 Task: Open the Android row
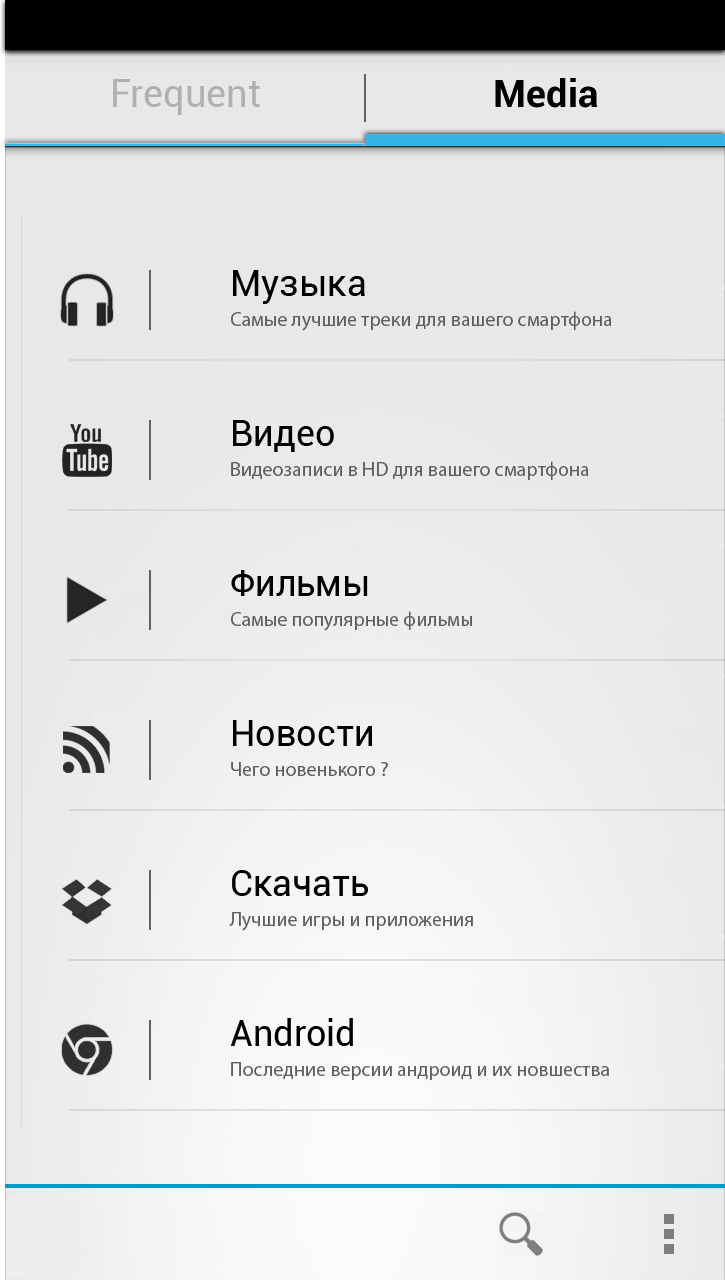[x=373, y=1050]
